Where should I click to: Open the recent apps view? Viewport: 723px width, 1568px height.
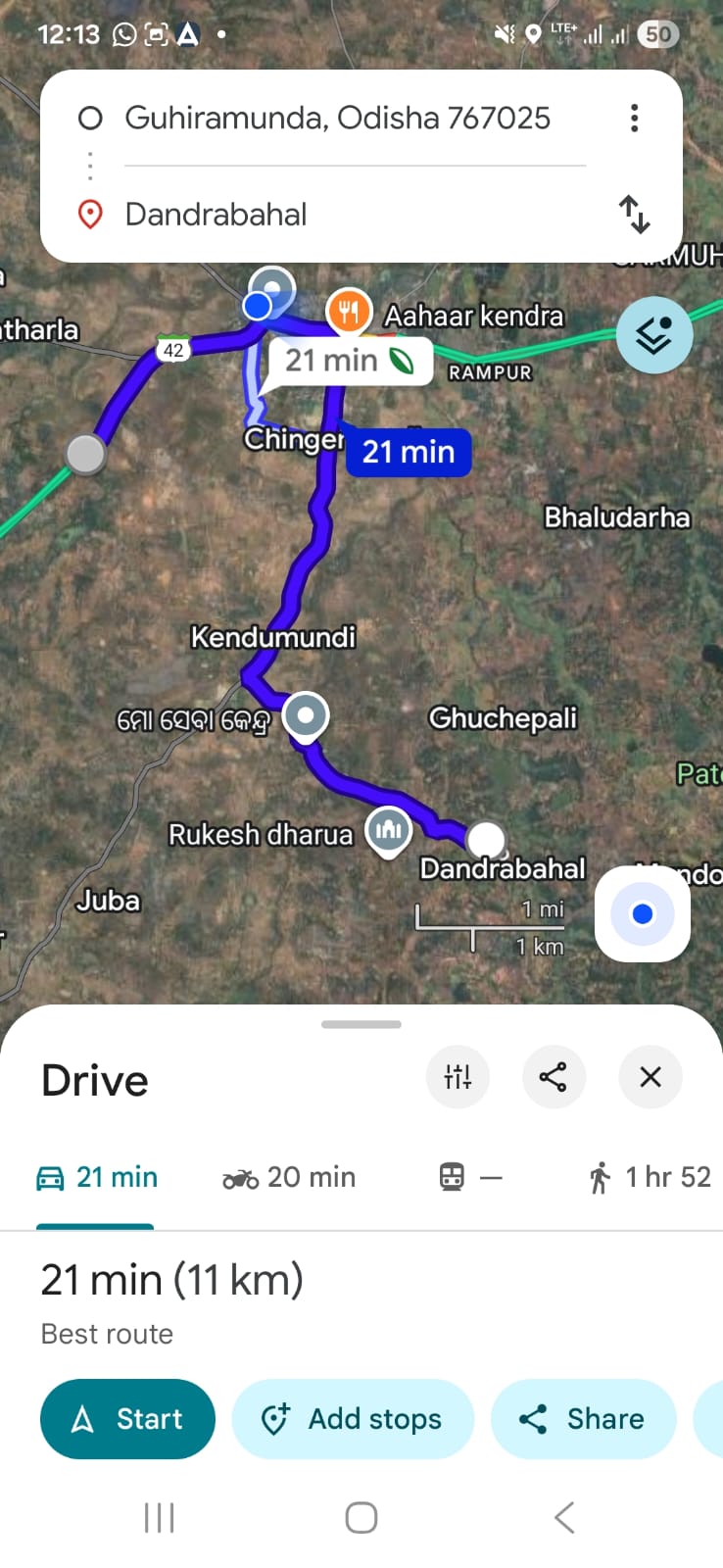point(159,1518)
